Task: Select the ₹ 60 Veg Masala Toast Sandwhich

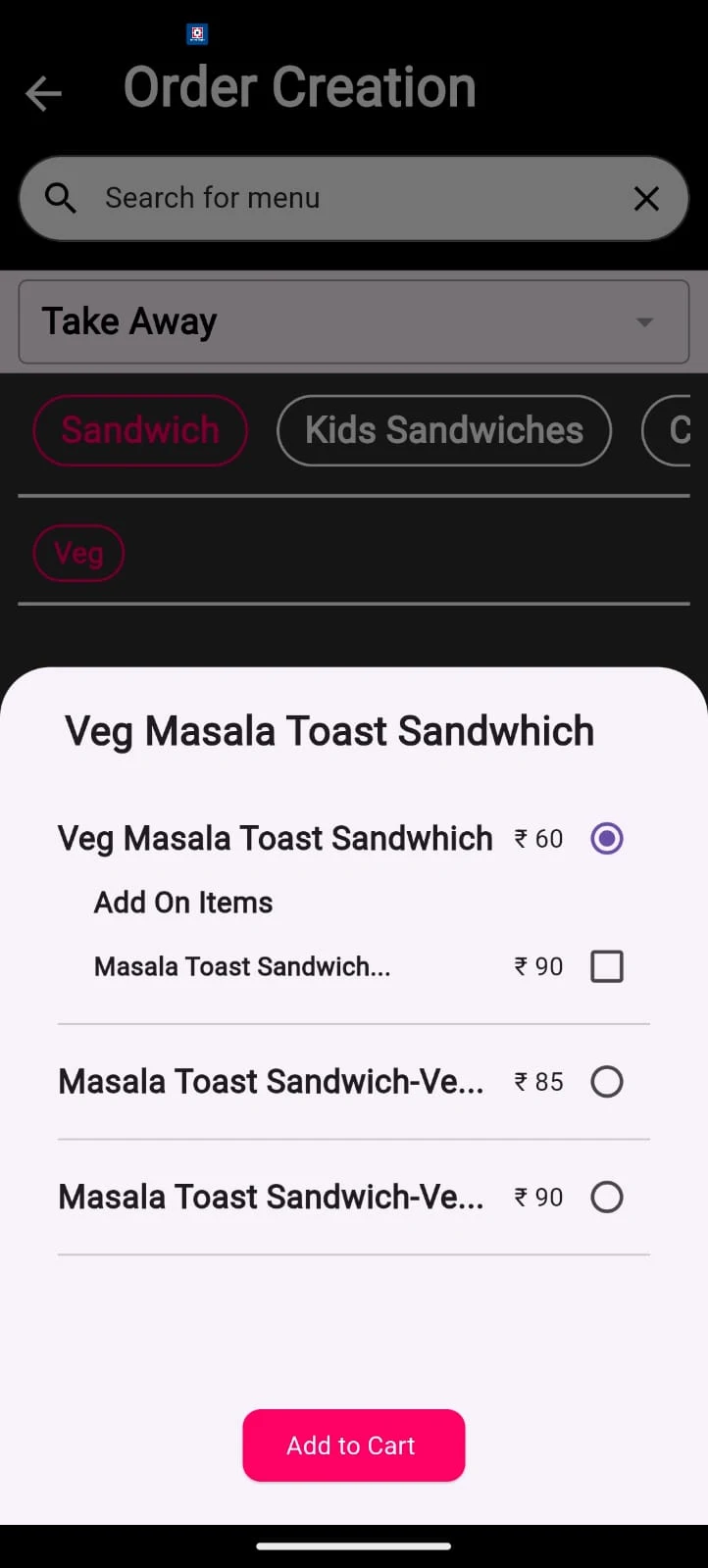Action: [x=606, y=839]
